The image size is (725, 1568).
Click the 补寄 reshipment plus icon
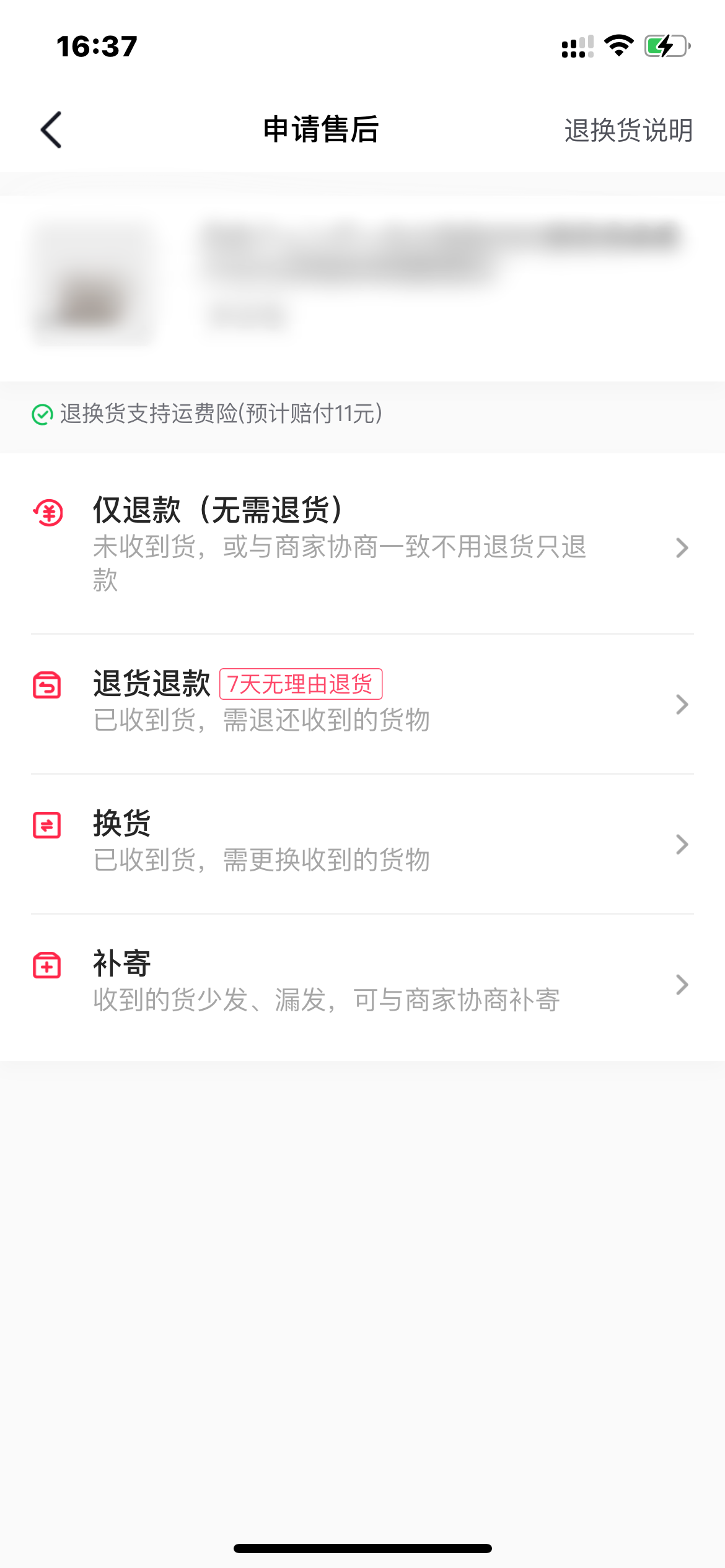point(47,964)
